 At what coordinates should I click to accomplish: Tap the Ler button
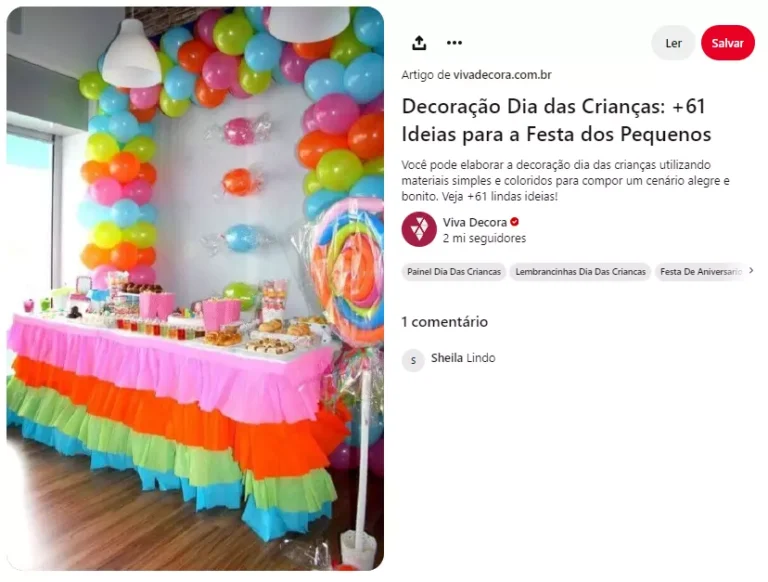(673, 43)
